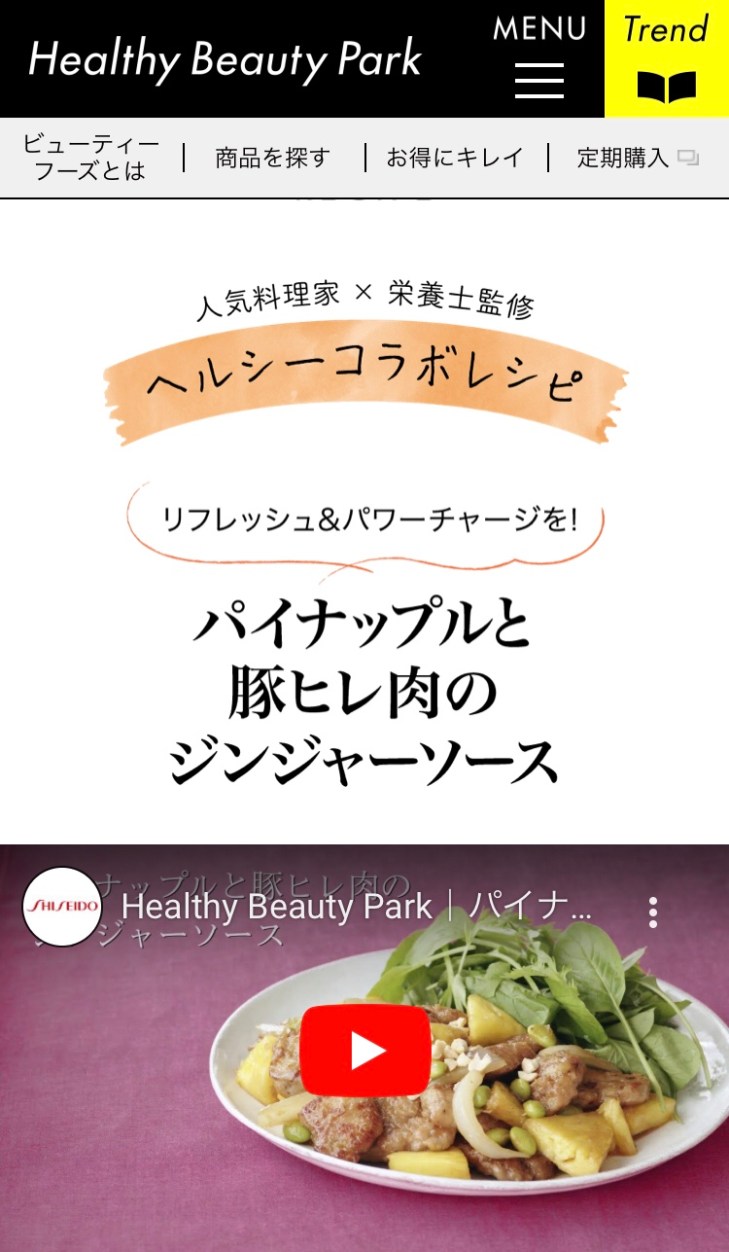Go to Healthy Beauty Park home

click(225, 59)
